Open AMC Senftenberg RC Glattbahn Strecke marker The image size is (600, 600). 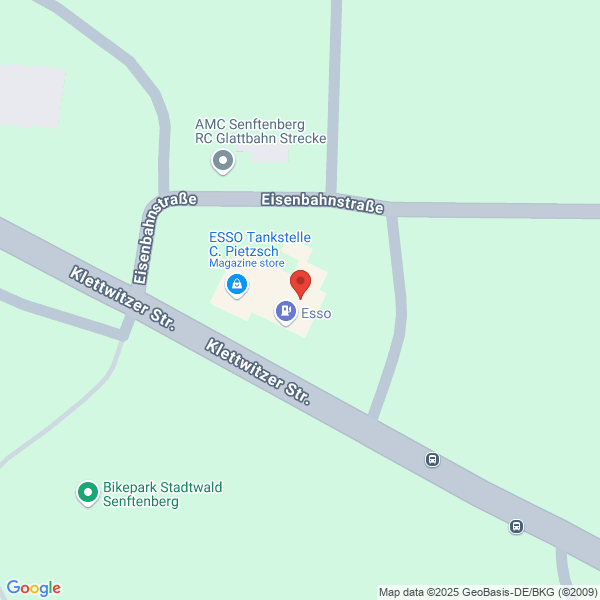tap(222, 159)
